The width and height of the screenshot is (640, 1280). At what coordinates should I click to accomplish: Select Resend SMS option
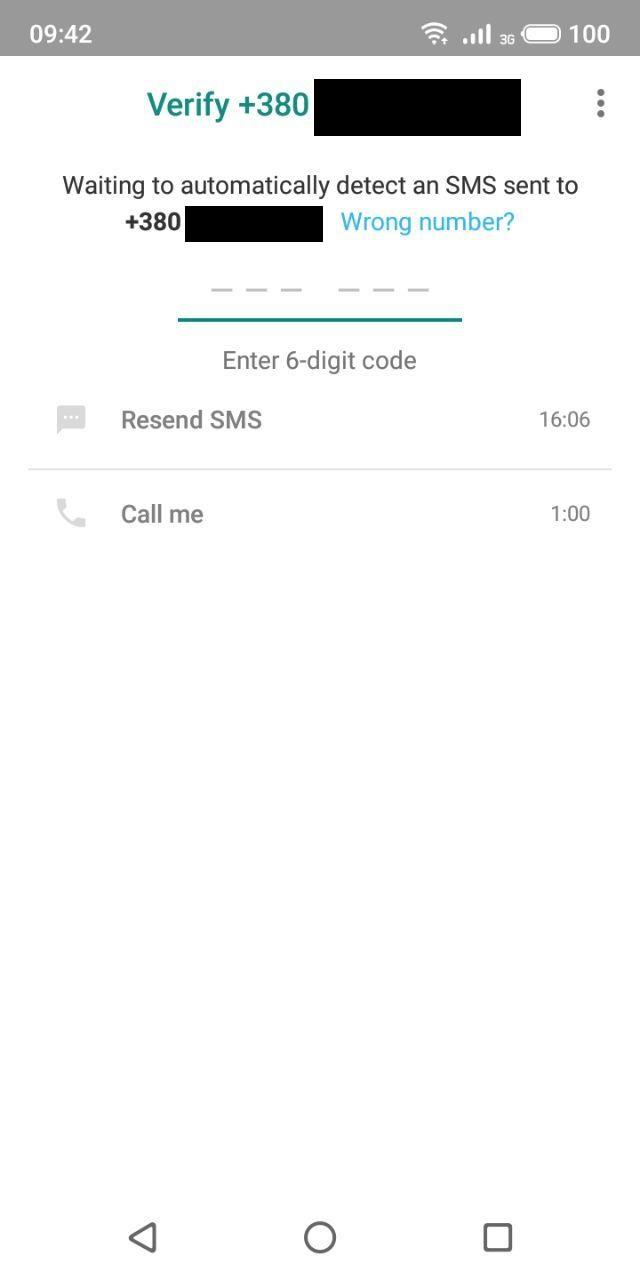(192, 420)
